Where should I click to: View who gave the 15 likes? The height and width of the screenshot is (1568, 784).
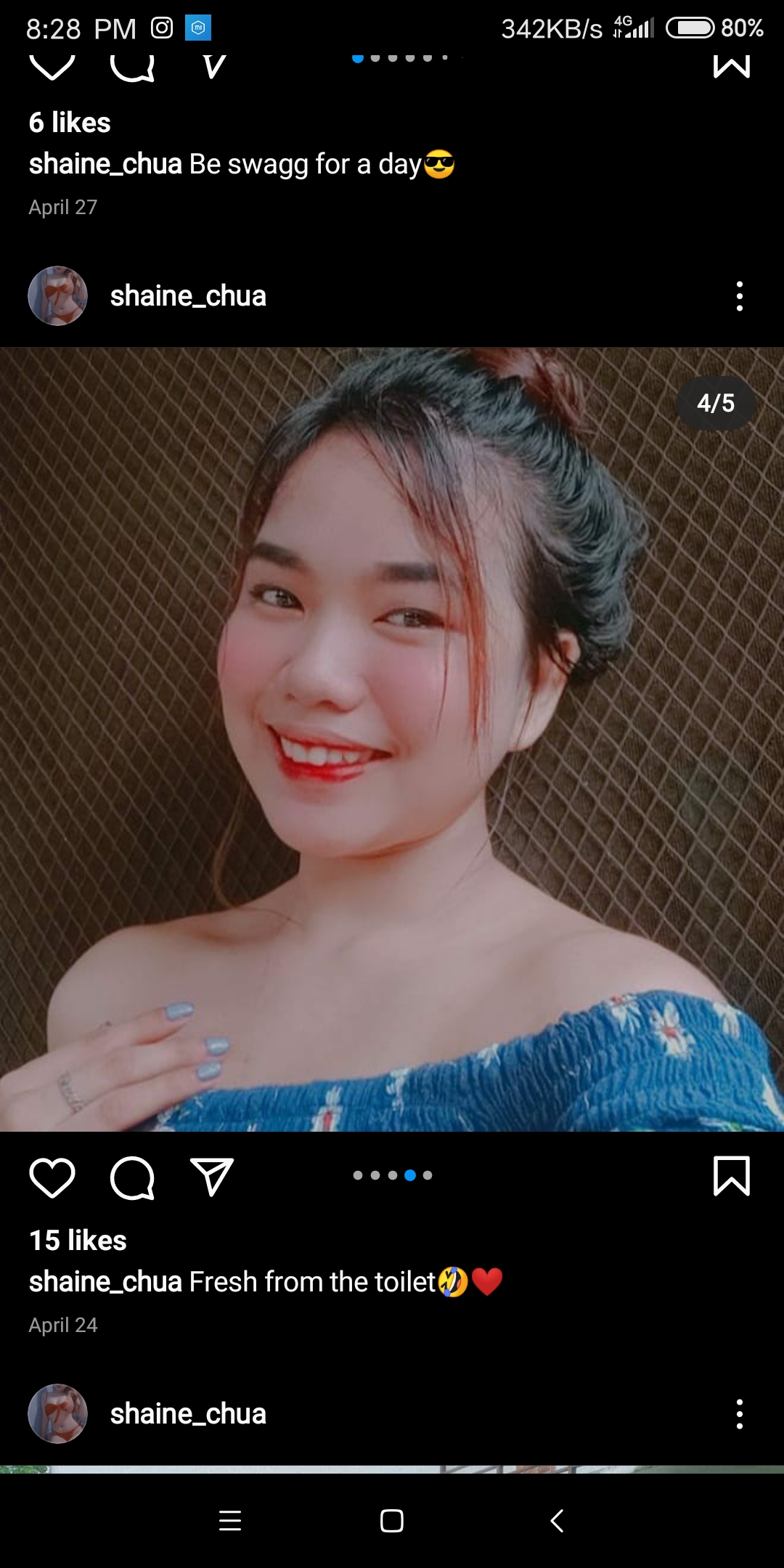[78, 1241]
